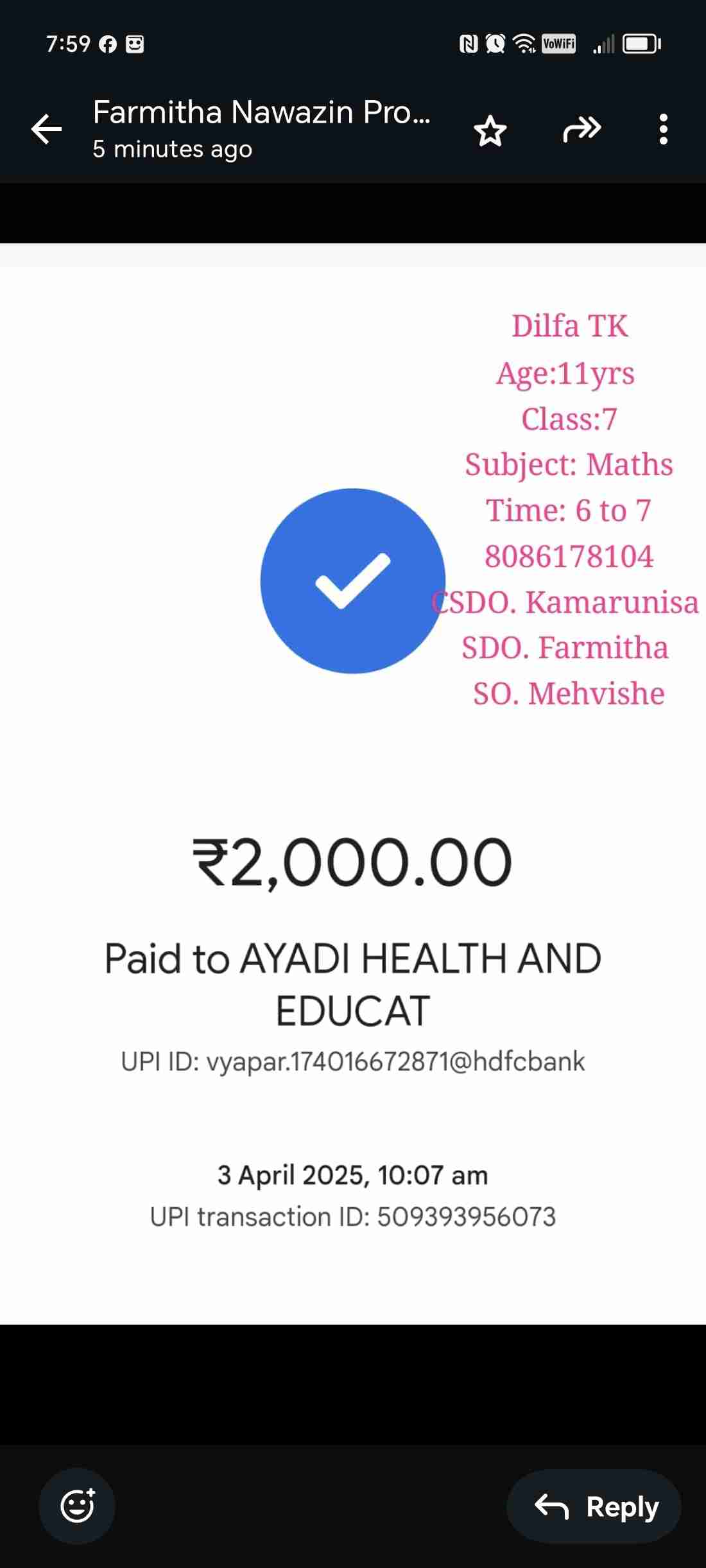Open the three-dot overflow menu

pyautogui.click(x=663, y=129)
